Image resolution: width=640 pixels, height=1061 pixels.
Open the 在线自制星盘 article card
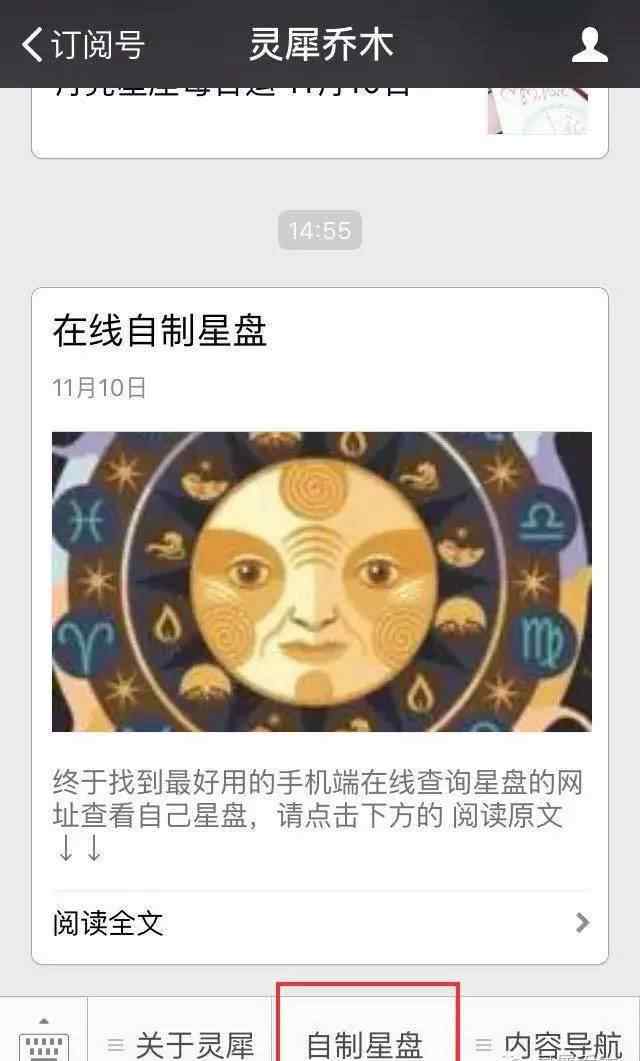320,625
